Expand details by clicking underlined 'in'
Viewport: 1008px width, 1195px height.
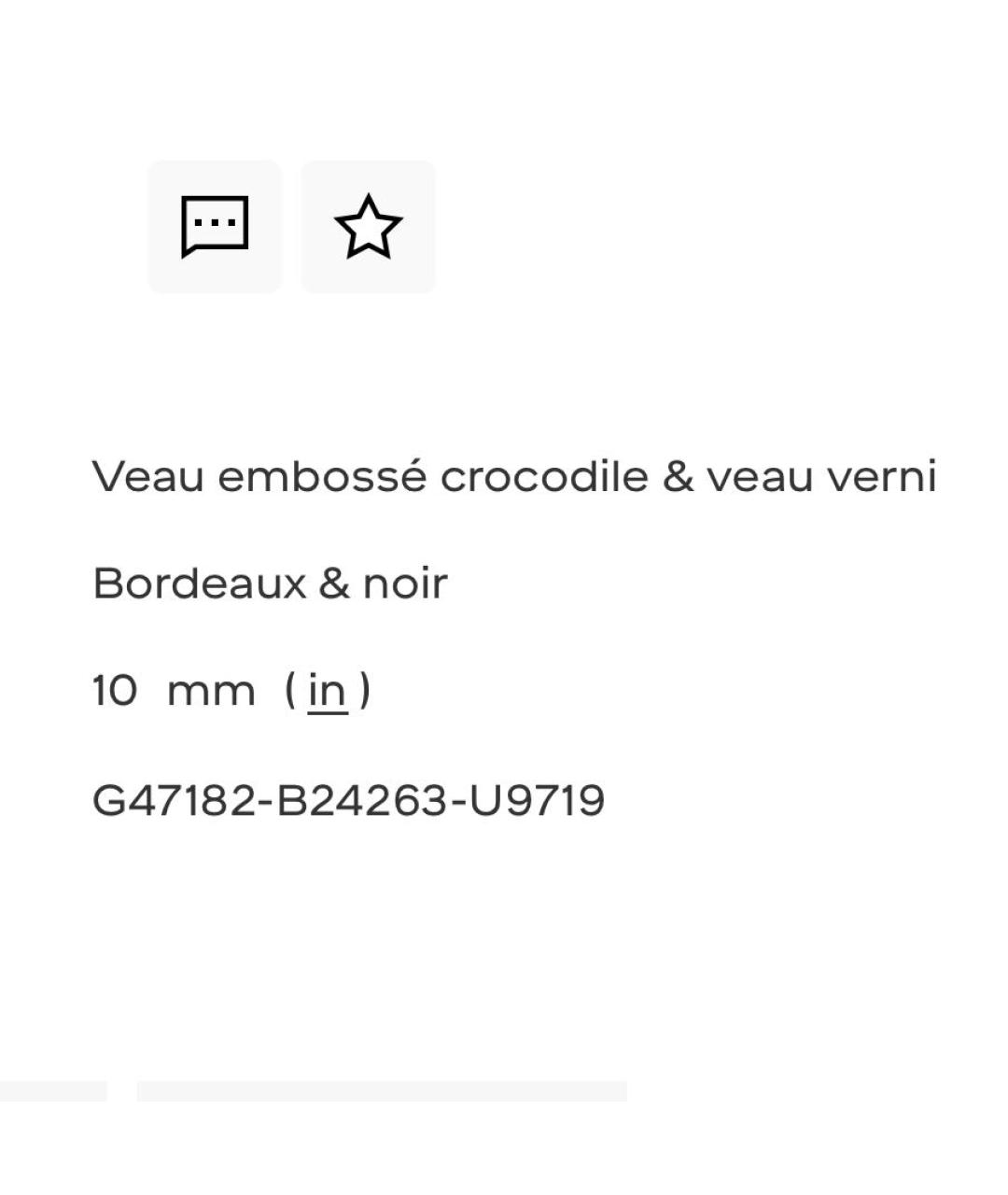pos(329,691)
